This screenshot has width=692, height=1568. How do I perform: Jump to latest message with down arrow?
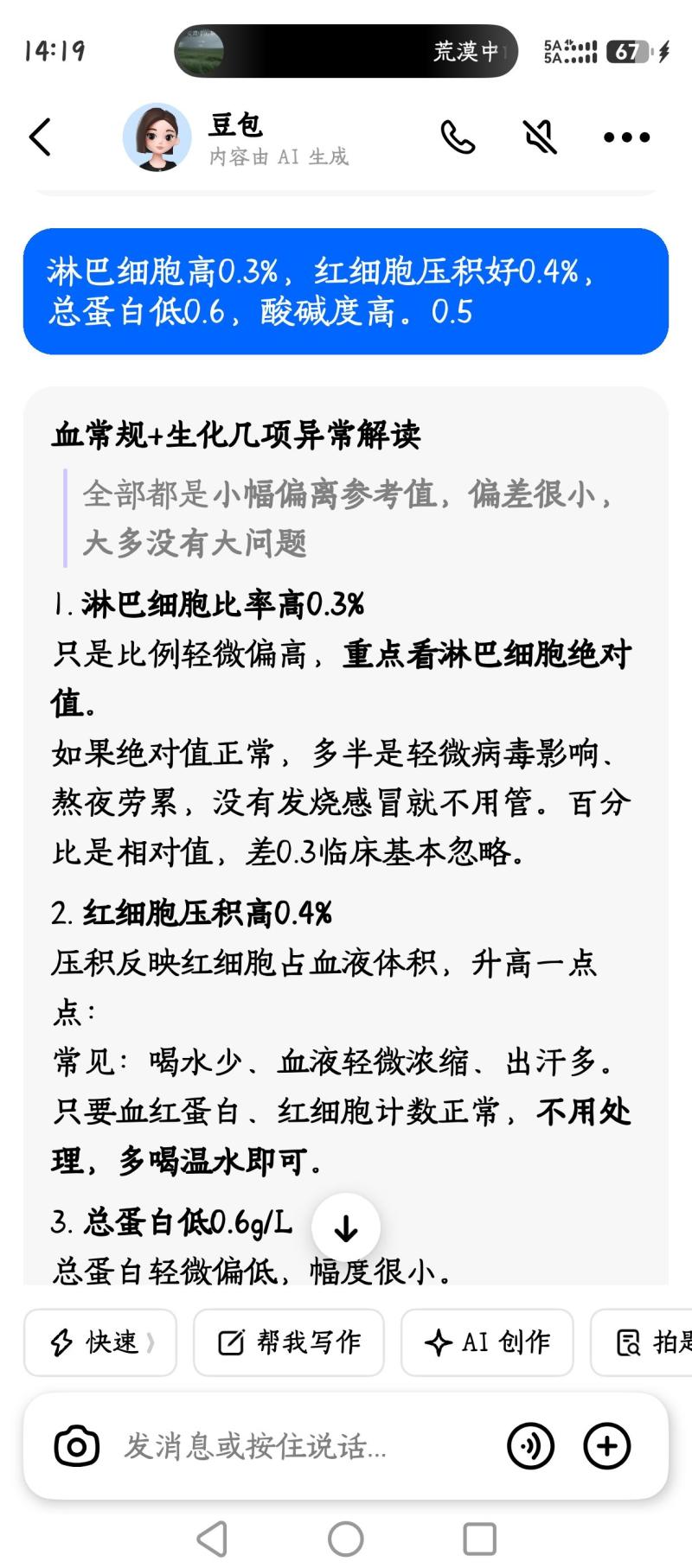346,1228
